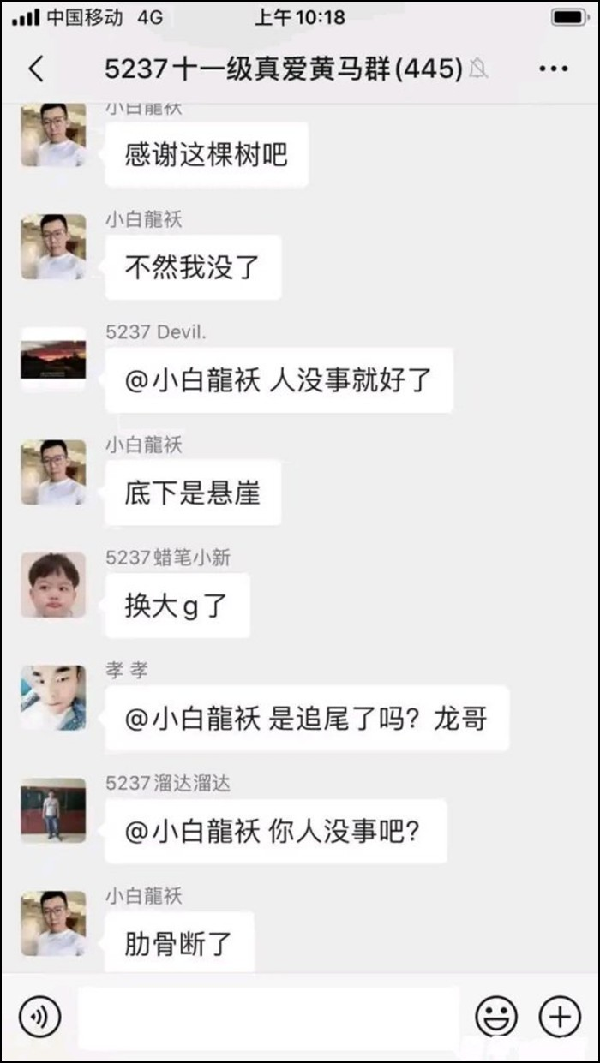Image resolution: width=600 pixels, height=1063 pixels.
Task: Tap 小白龍袄's avatar beside 肋骨断了
Action: pos(53,924)
